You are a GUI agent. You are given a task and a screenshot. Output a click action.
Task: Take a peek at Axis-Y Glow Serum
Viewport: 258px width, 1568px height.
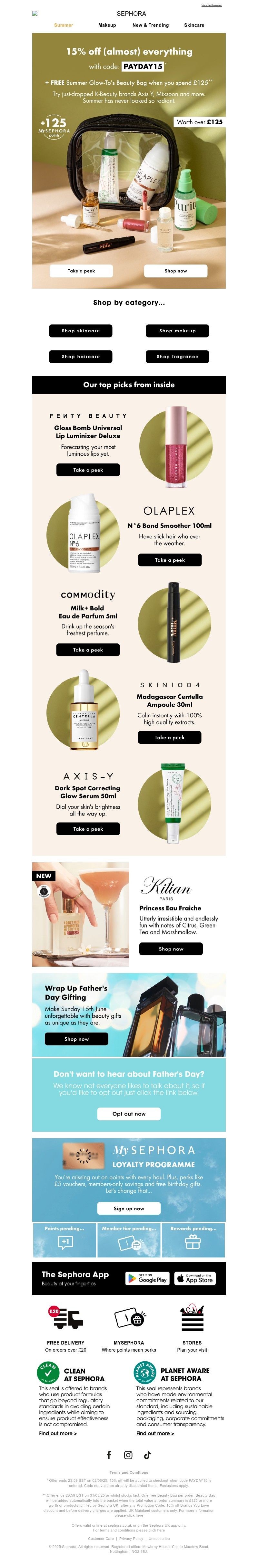pos(88,829)
